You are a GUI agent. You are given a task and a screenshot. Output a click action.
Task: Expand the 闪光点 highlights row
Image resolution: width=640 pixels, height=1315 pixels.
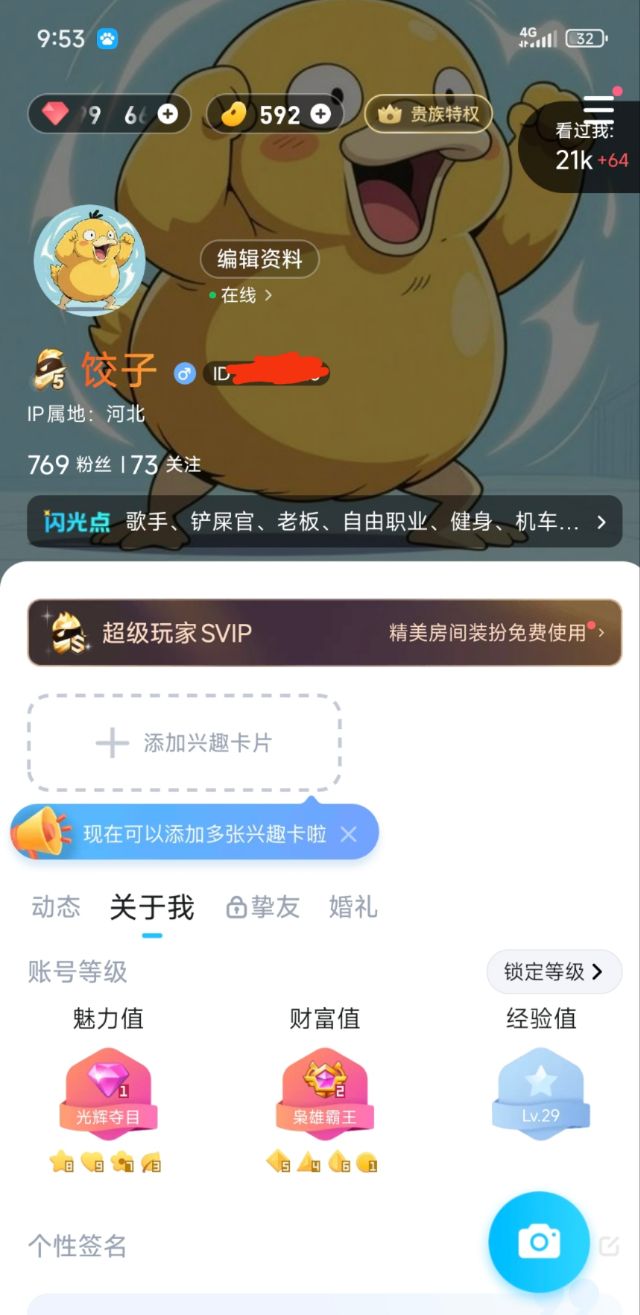600,522
